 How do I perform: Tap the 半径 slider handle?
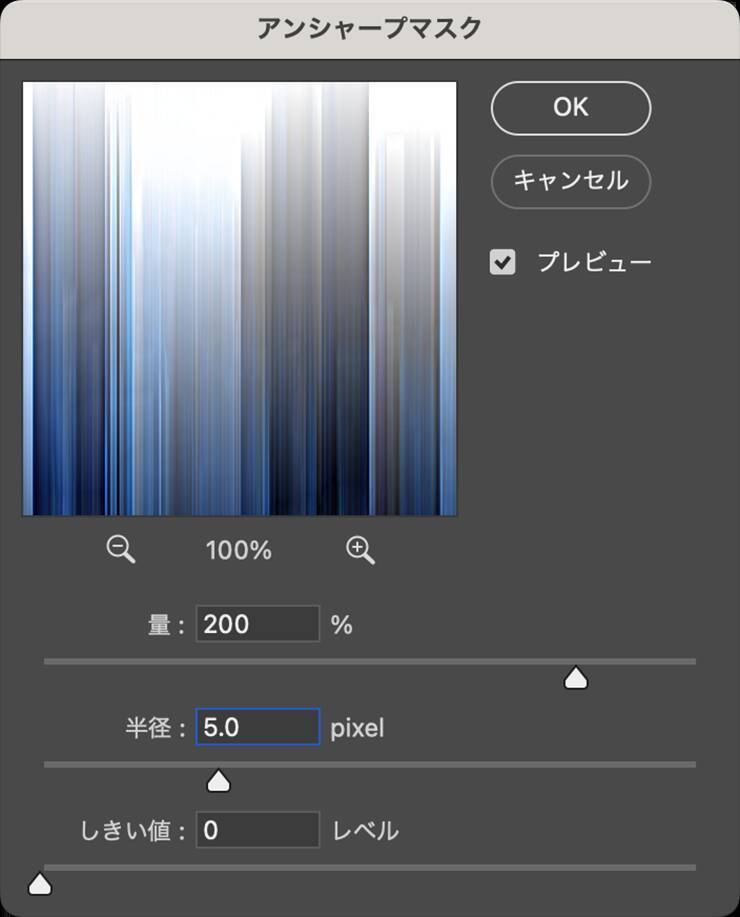218,781
